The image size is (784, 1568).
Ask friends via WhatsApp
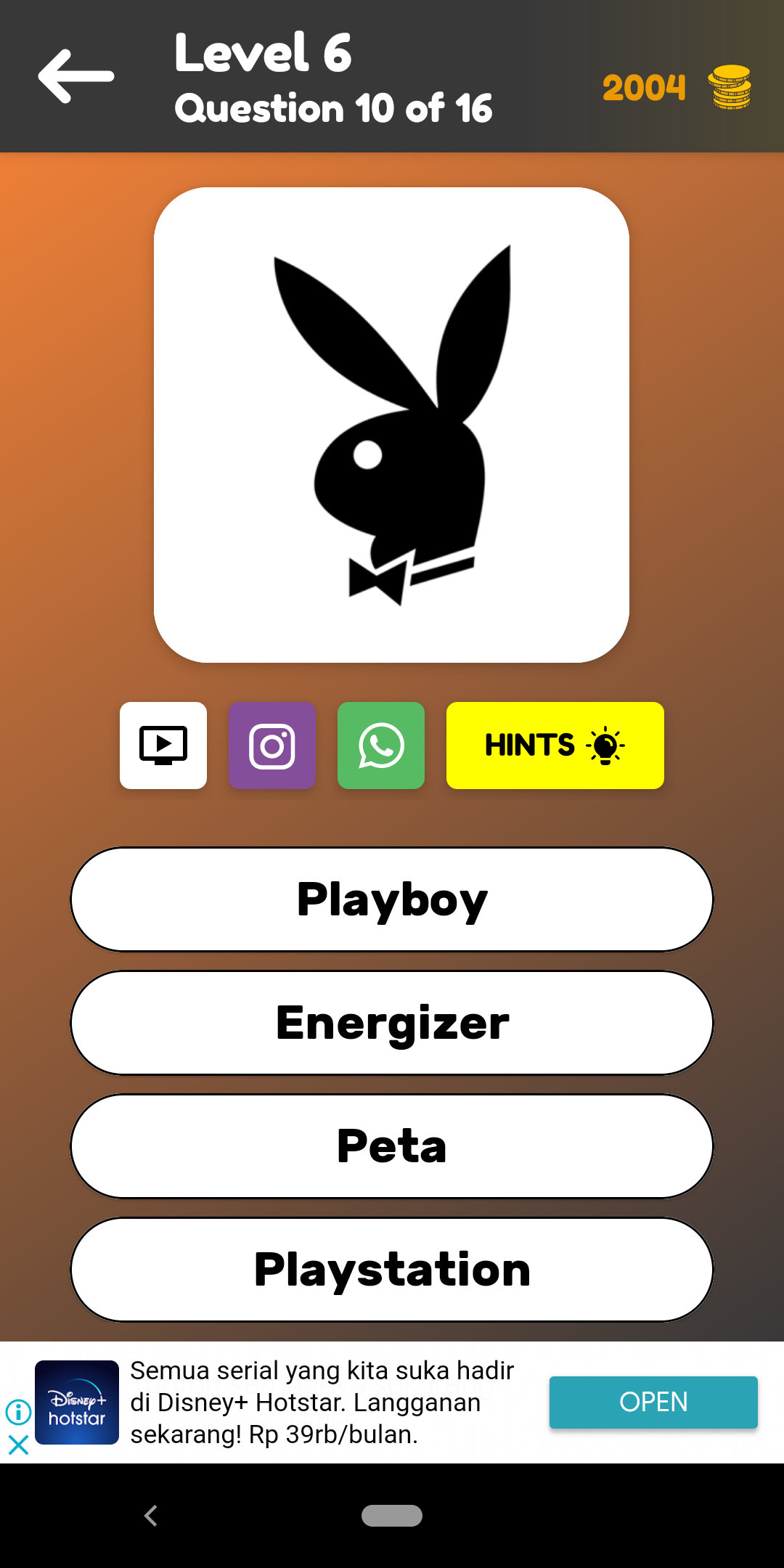click(381, 746)
